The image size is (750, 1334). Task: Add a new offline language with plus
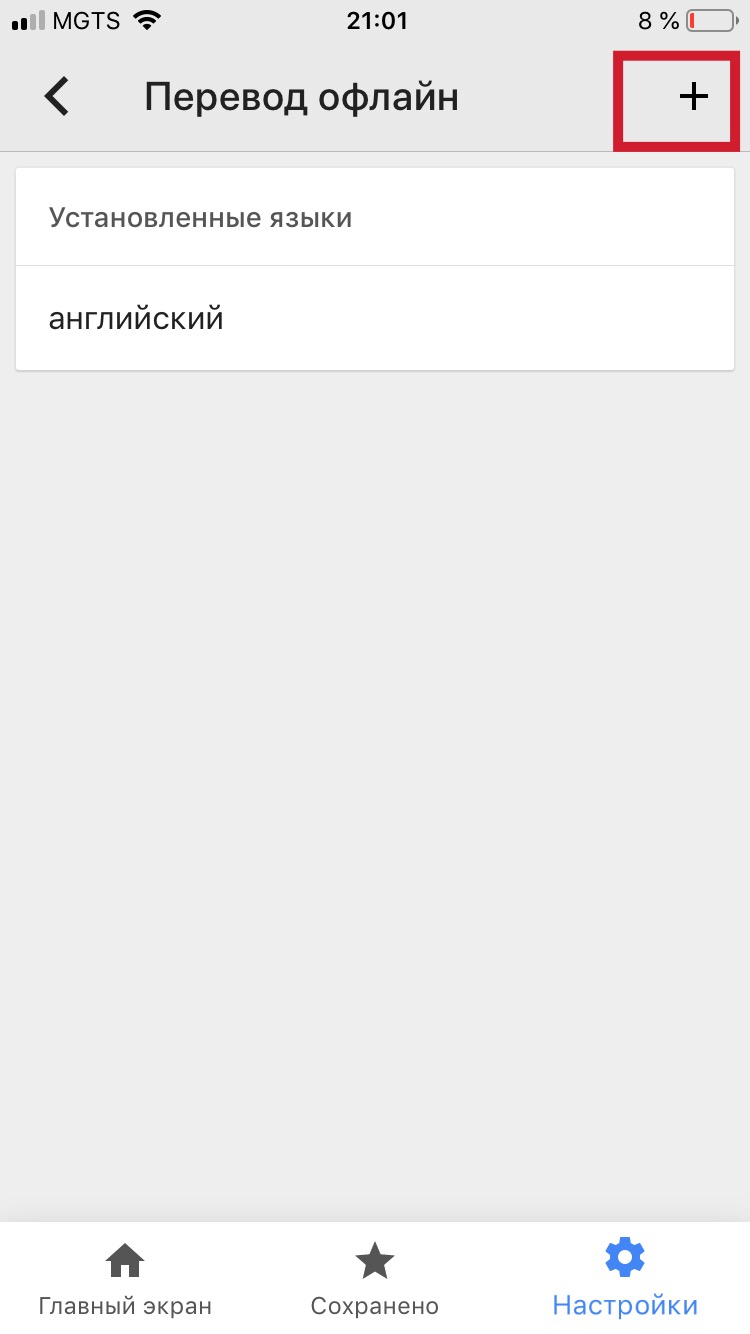(693, 97)
